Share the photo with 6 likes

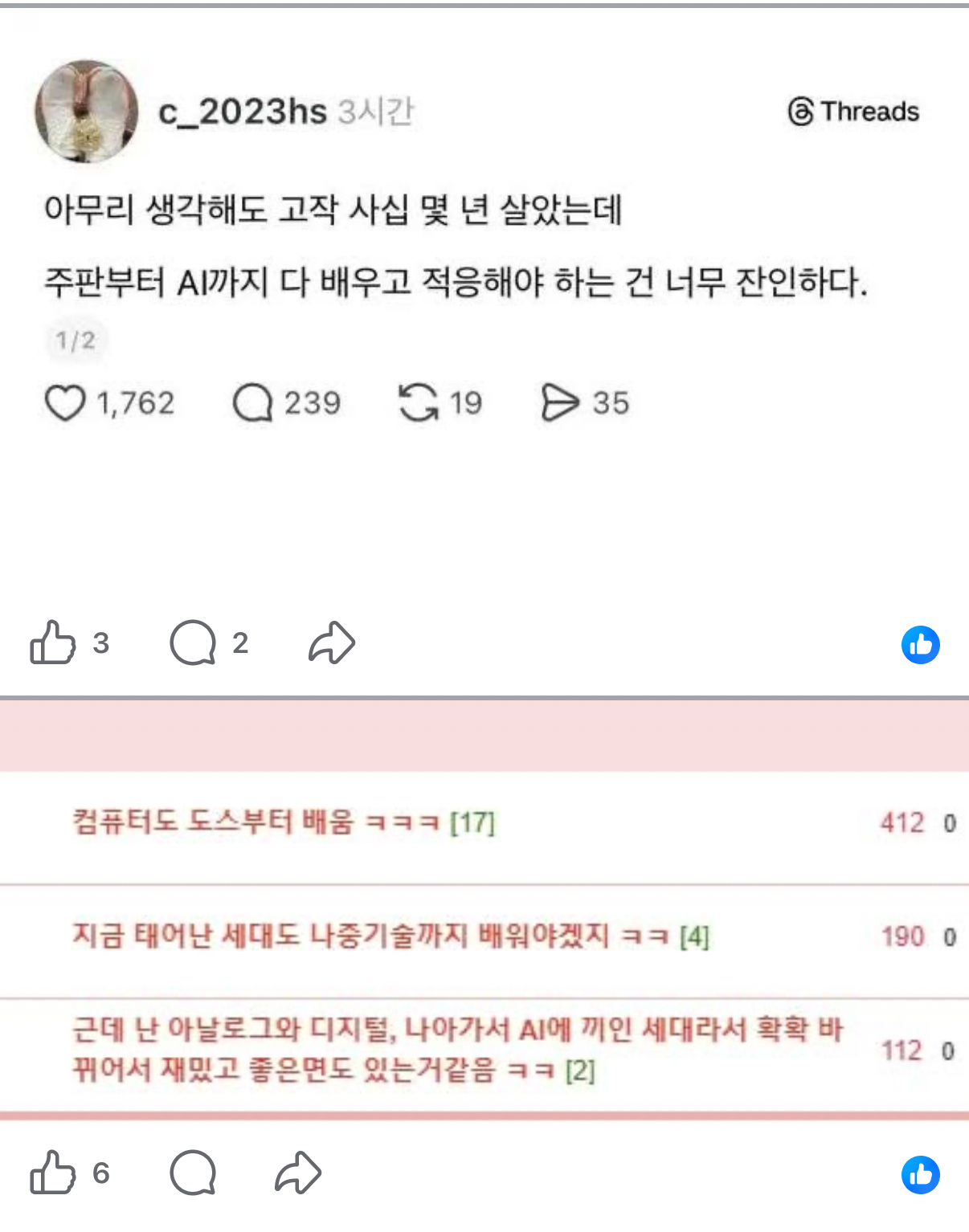click(x=298, y=1173)
